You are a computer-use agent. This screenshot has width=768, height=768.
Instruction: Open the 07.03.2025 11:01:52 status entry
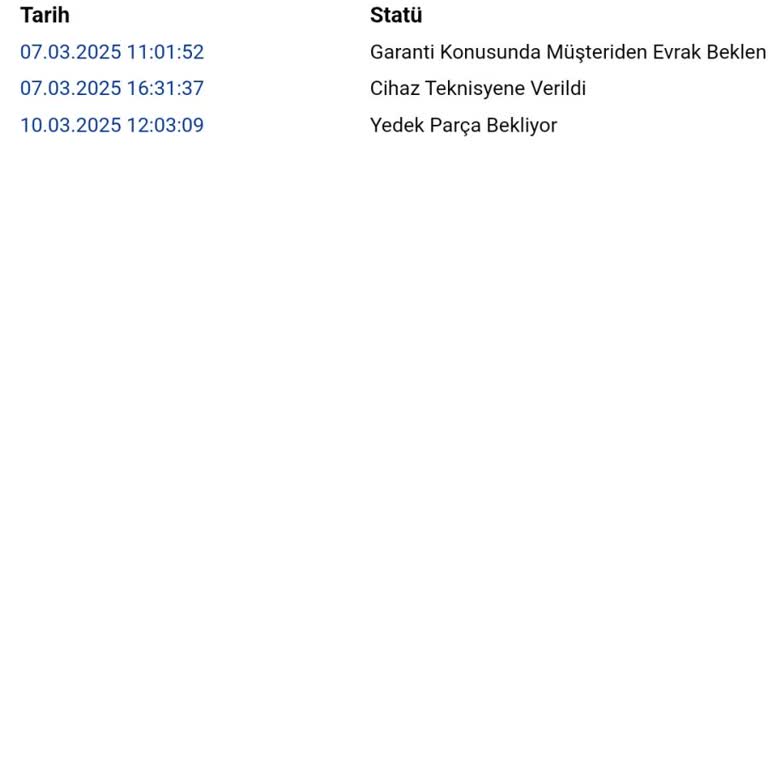112,52
